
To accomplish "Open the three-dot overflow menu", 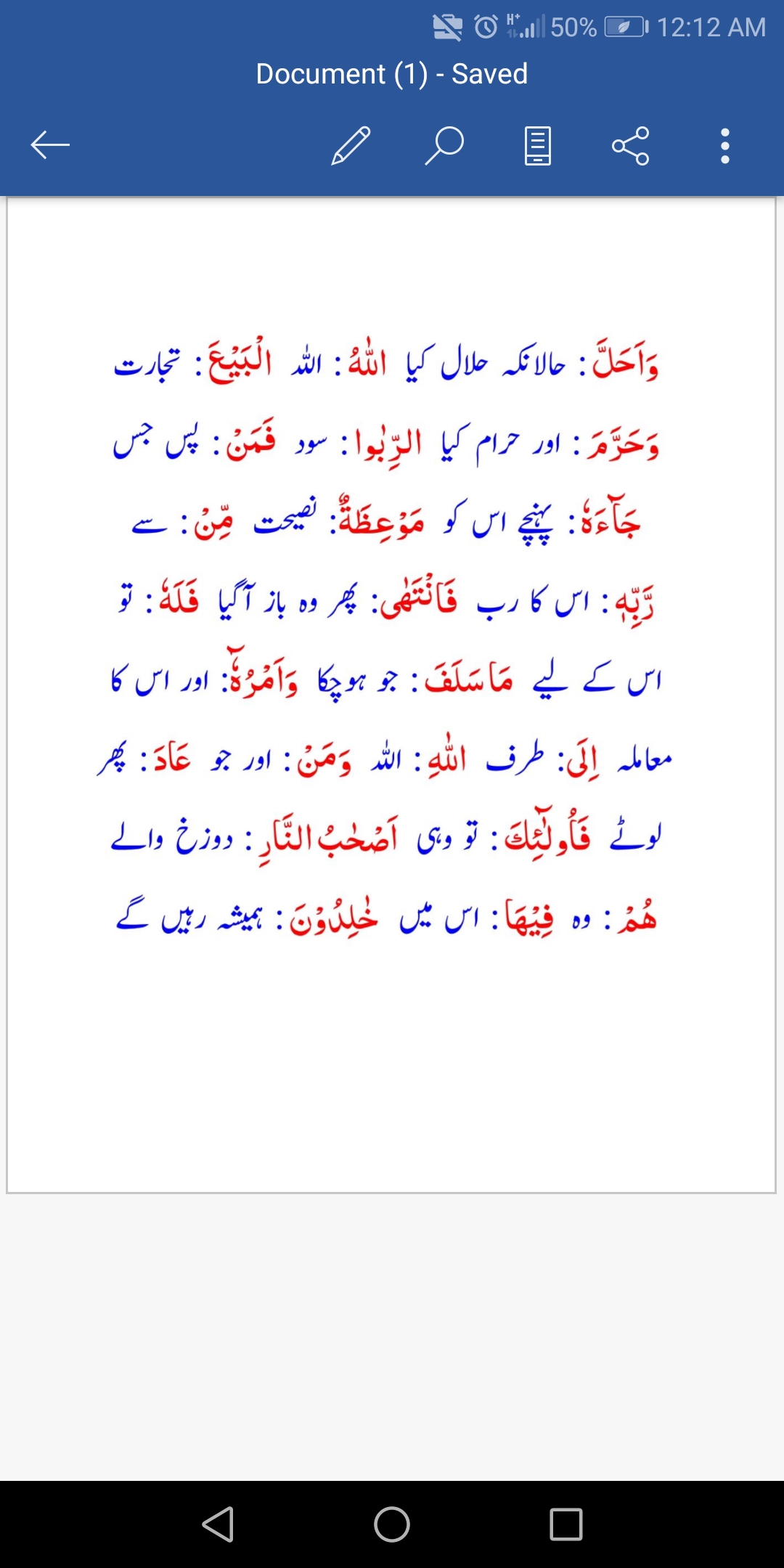I will [x=724, y=146].
